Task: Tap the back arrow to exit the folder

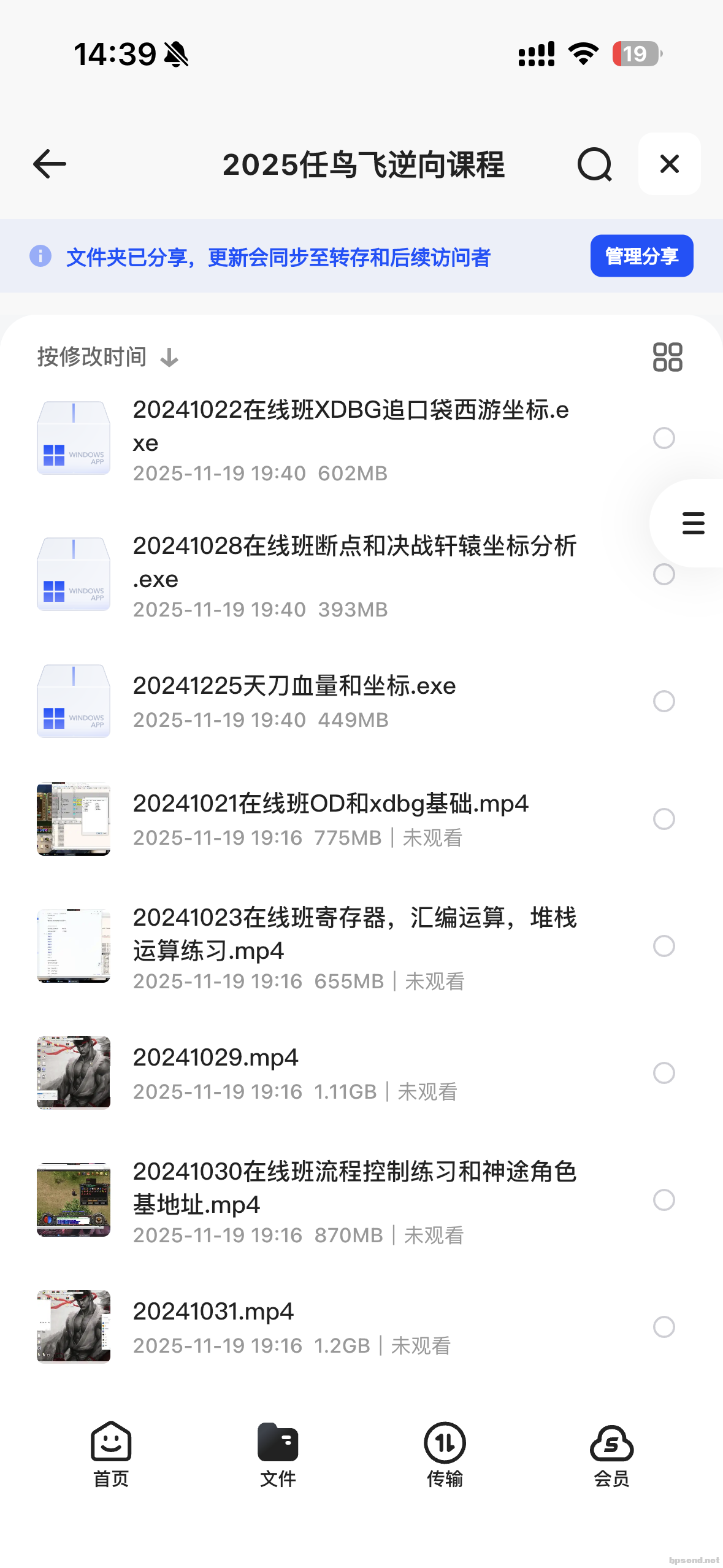Action: click(49, 164)
